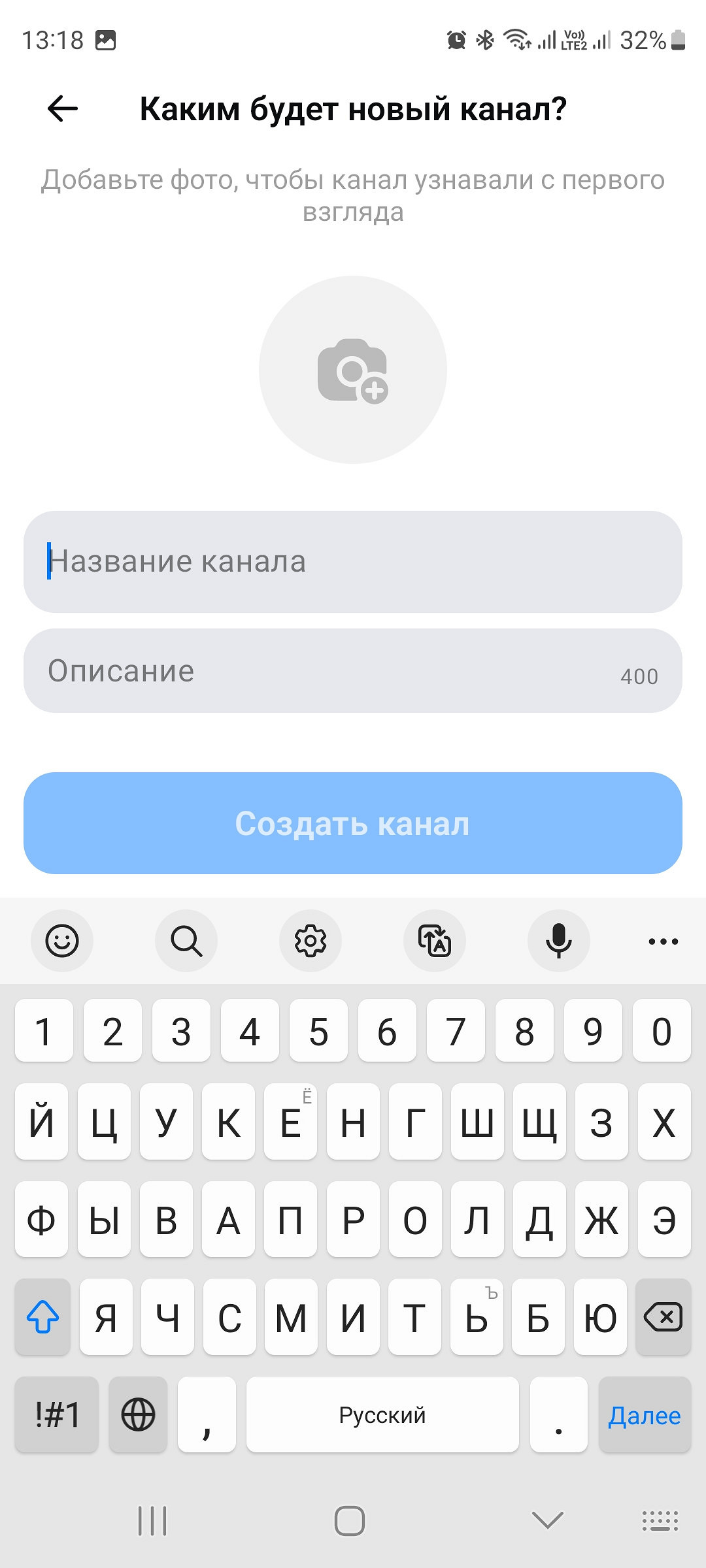Toggle the shift key
Screen dimensions: 706x1568
click(x=42, y=1317)
